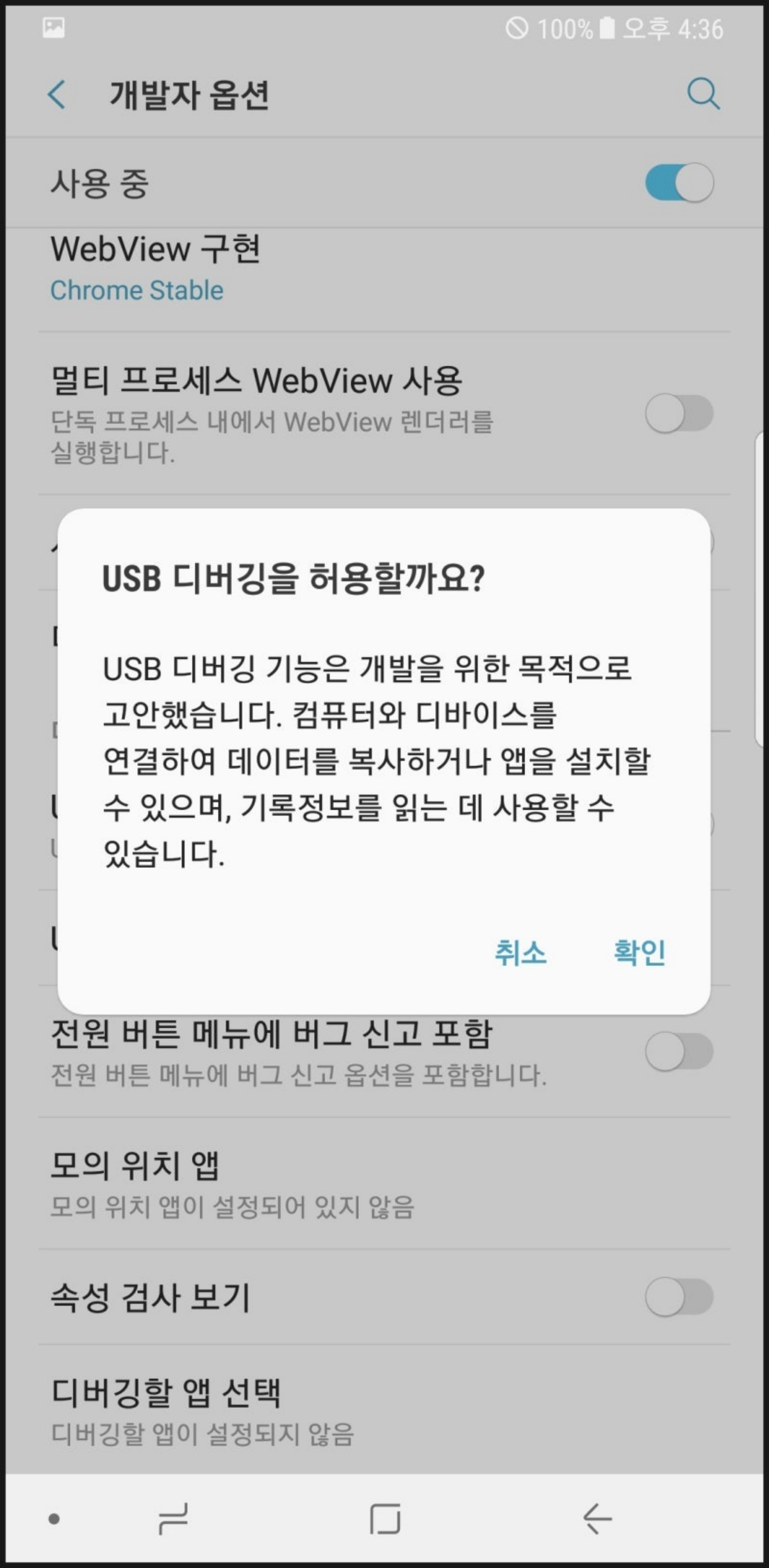This screenshot has height=1568, width=769.
Task: Turn on 속성 검사 보기
Action: [679, 1297]
